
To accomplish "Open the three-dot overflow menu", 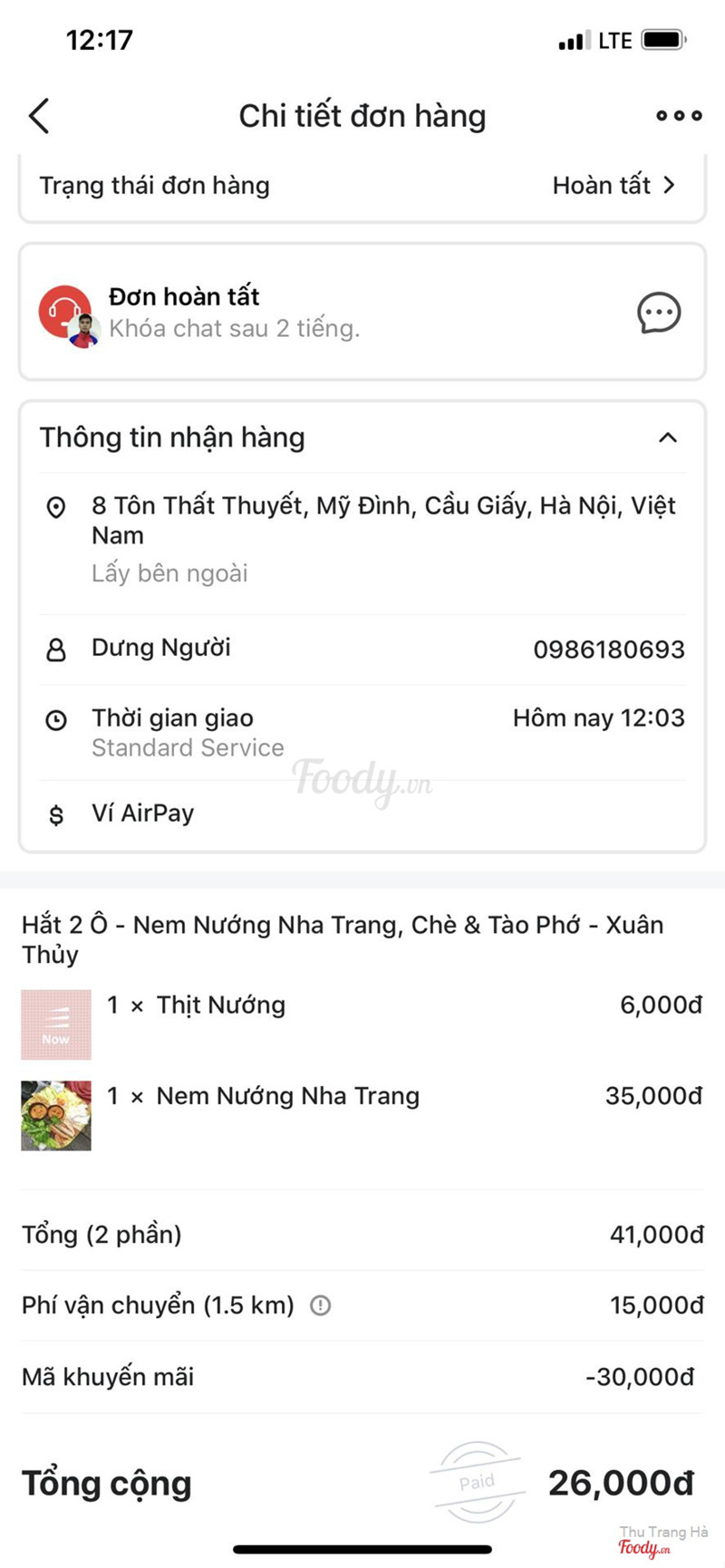I will [679, 116].
